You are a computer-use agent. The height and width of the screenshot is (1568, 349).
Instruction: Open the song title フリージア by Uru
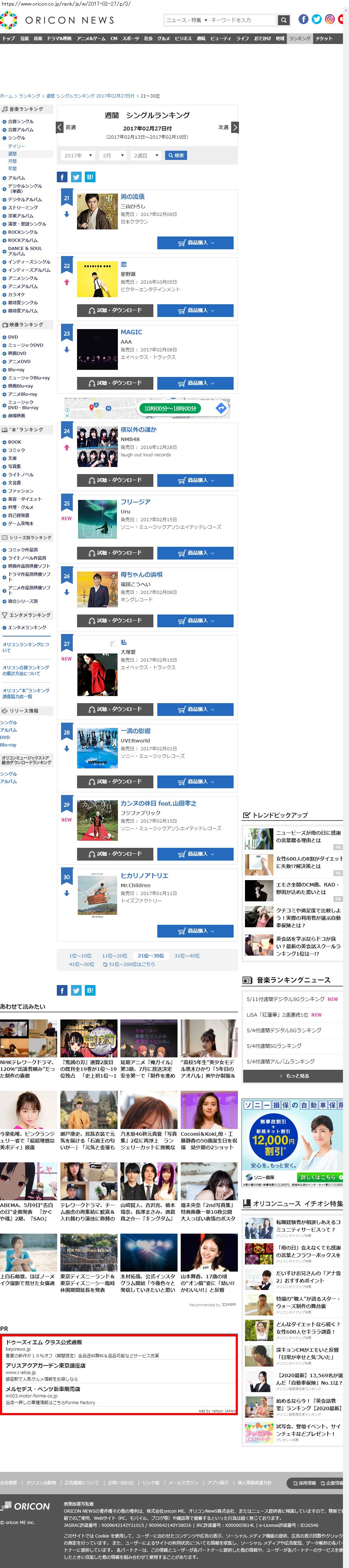[135, 501]
